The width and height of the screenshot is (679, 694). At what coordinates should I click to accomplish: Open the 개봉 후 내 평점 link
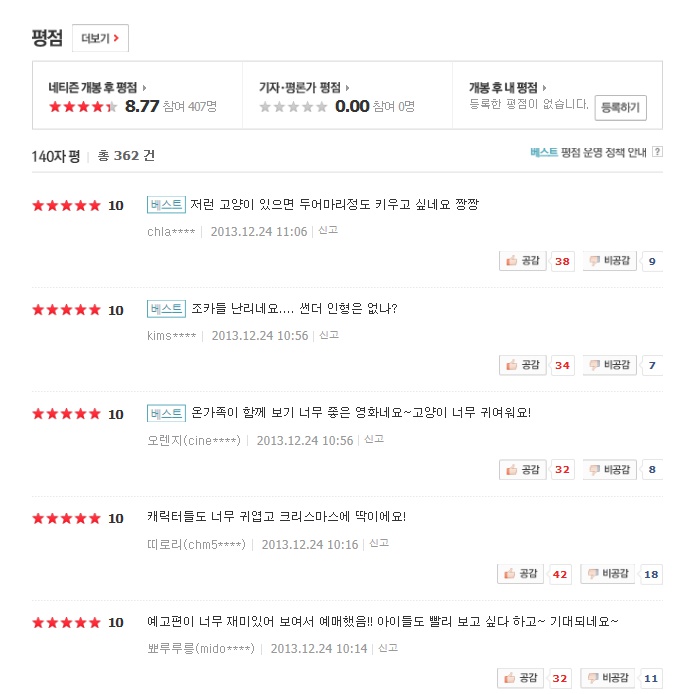click(508, 87)
